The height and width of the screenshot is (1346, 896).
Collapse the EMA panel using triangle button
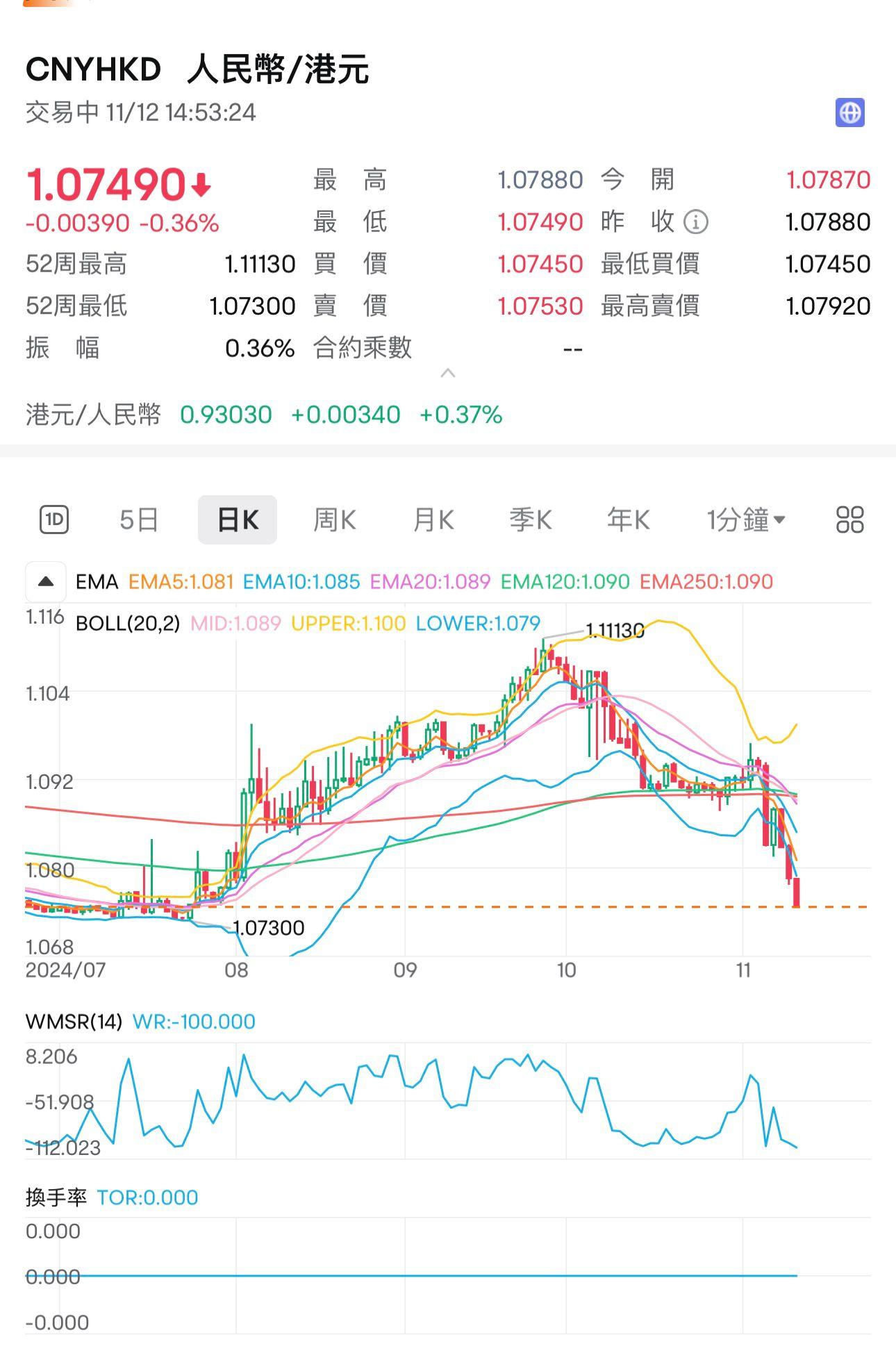(44, 582)
